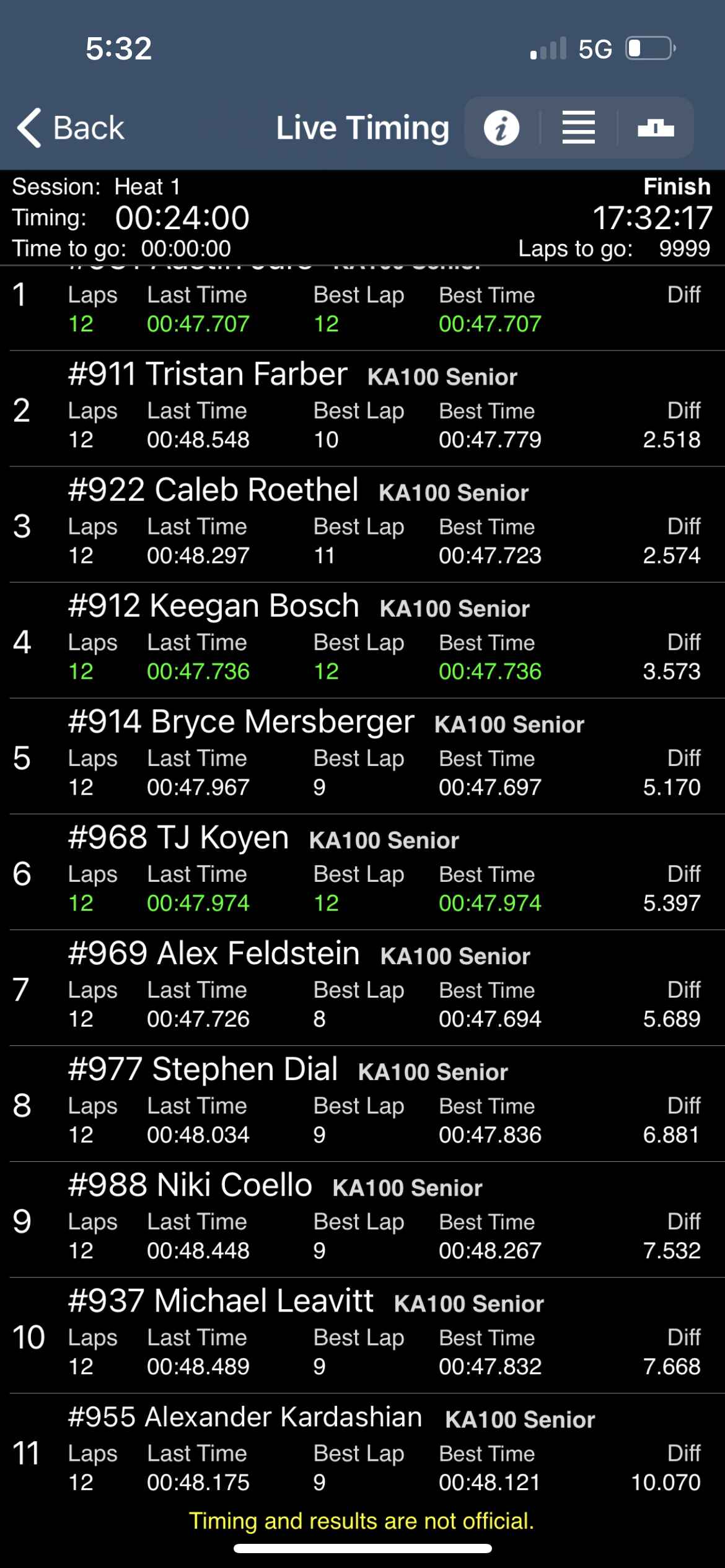Open #969 Alex Feldstein's timing row
The image size is (725, 1568).
pos(362,988)
